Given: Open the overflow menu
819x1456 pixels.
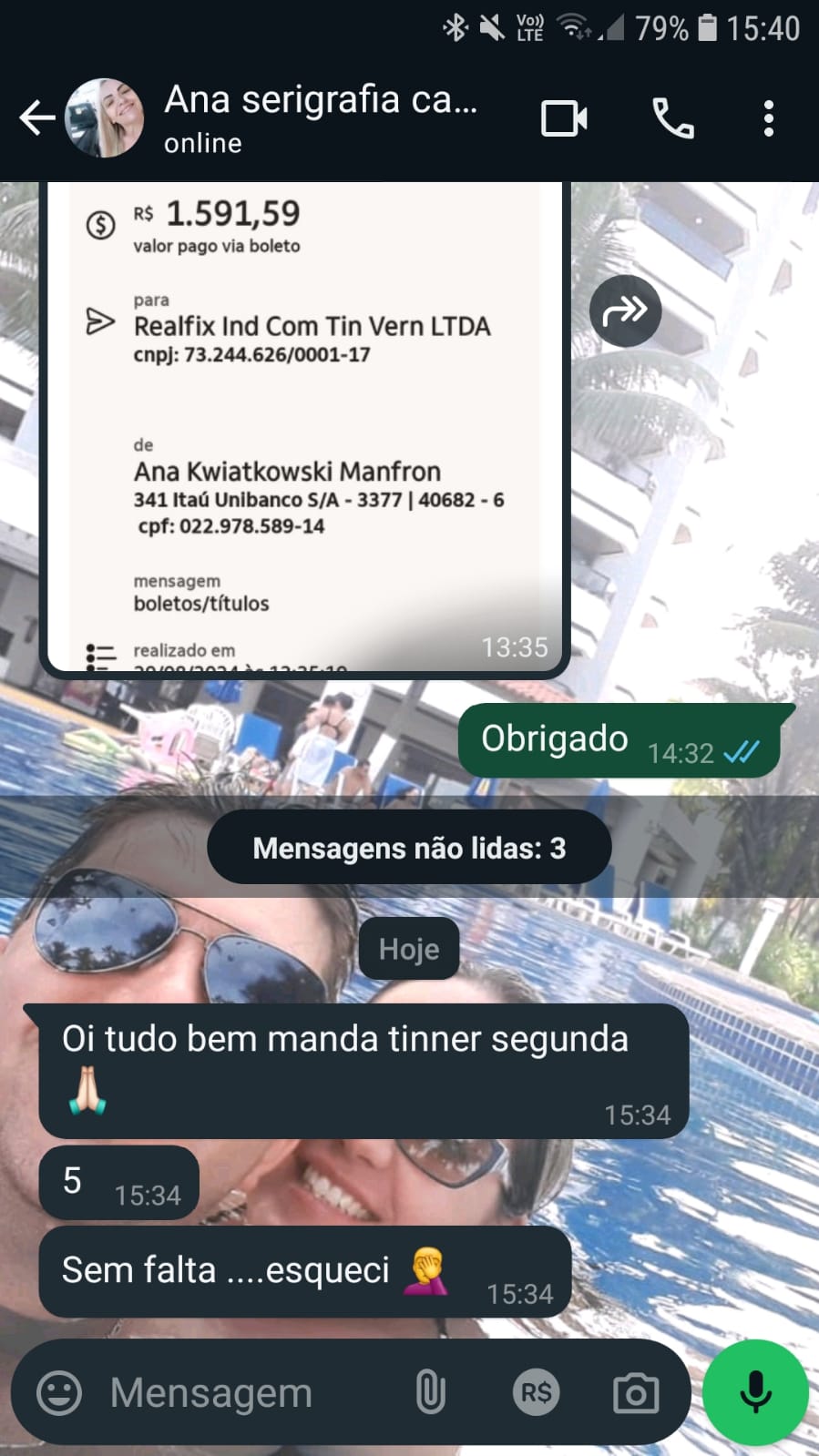Looking at the screenshot, I should [x=769, y=118].
